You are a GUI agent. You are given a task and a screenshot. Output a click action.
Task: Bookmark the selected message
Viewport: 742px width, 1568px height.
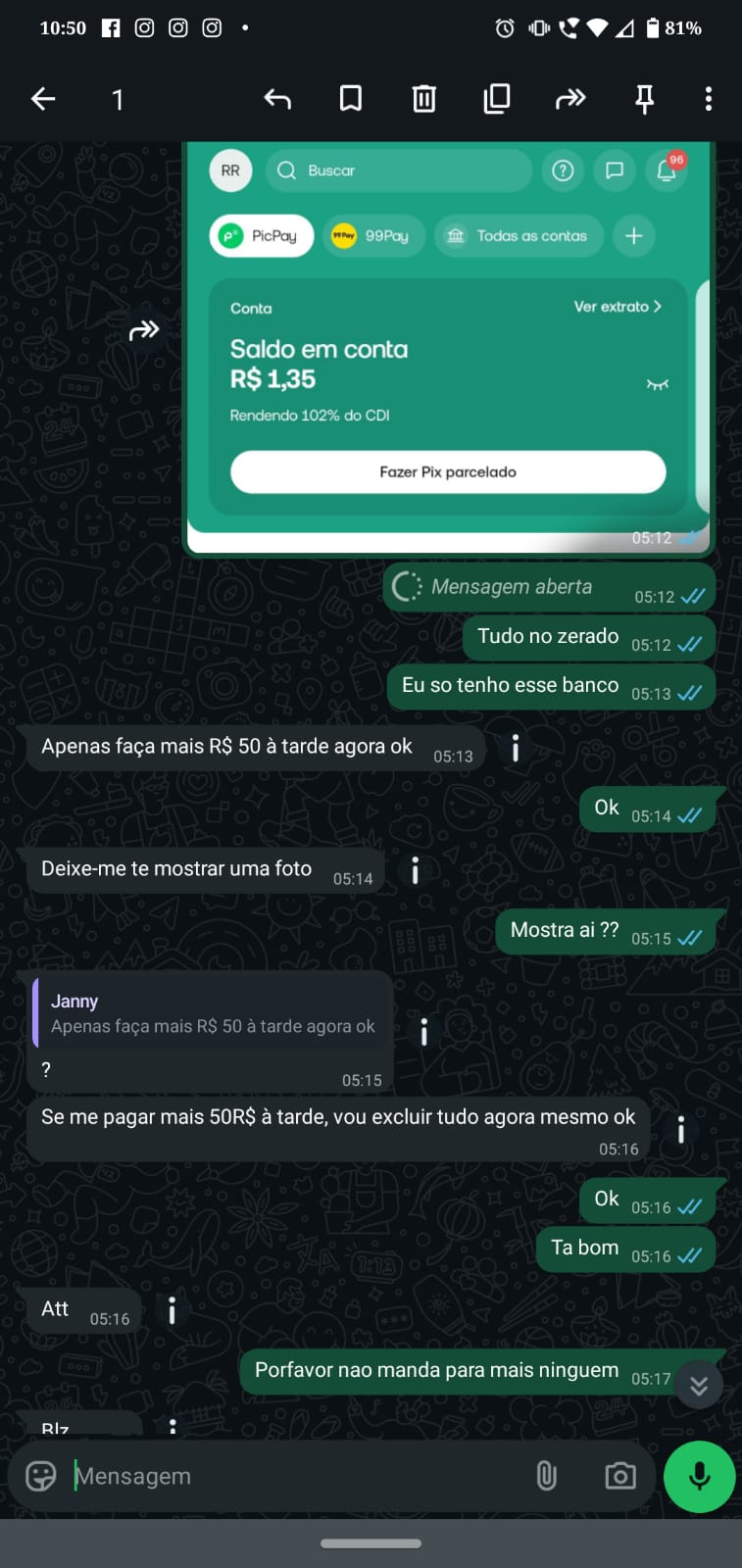coord(351,99)
